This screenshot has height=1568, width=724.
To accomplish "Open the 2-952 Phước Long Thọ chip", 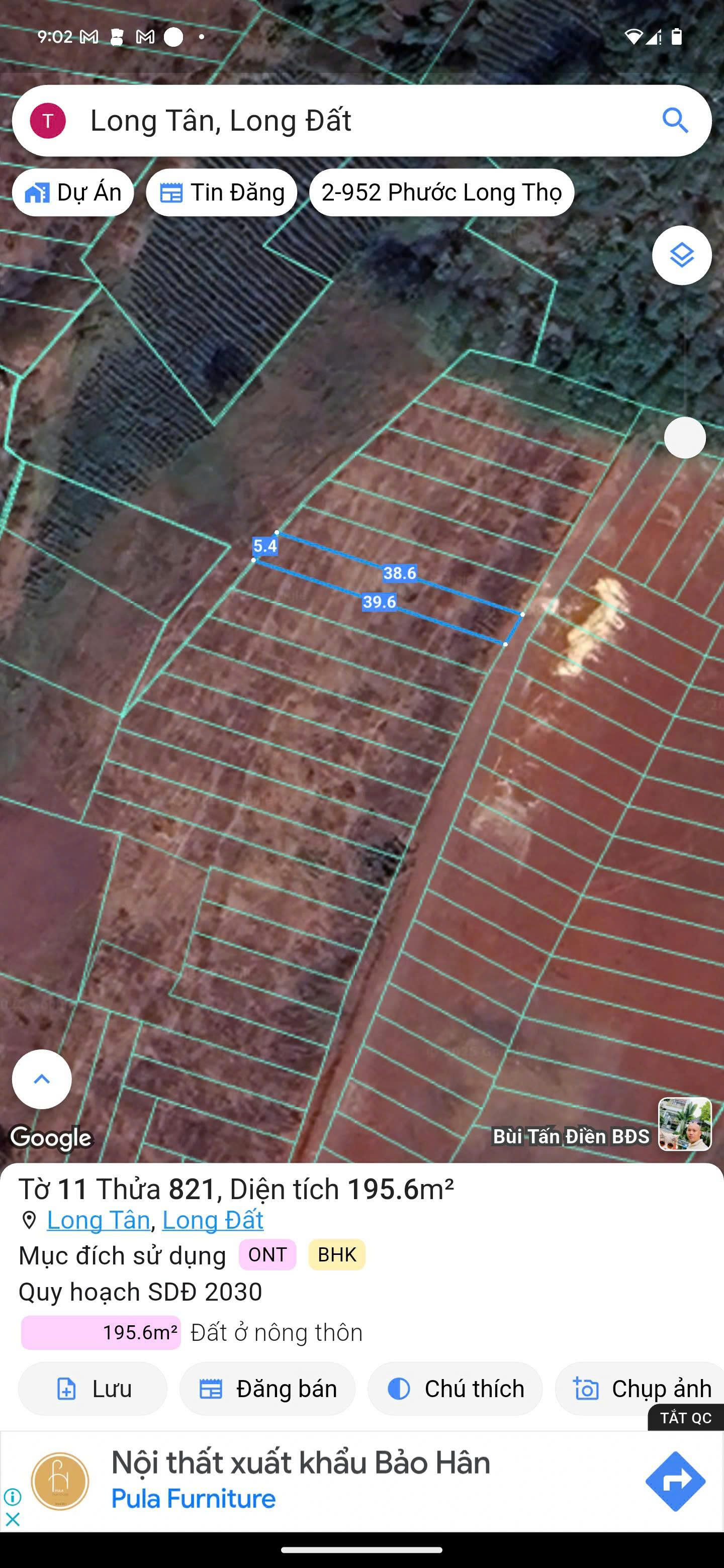I will click(x=441, y=192).
